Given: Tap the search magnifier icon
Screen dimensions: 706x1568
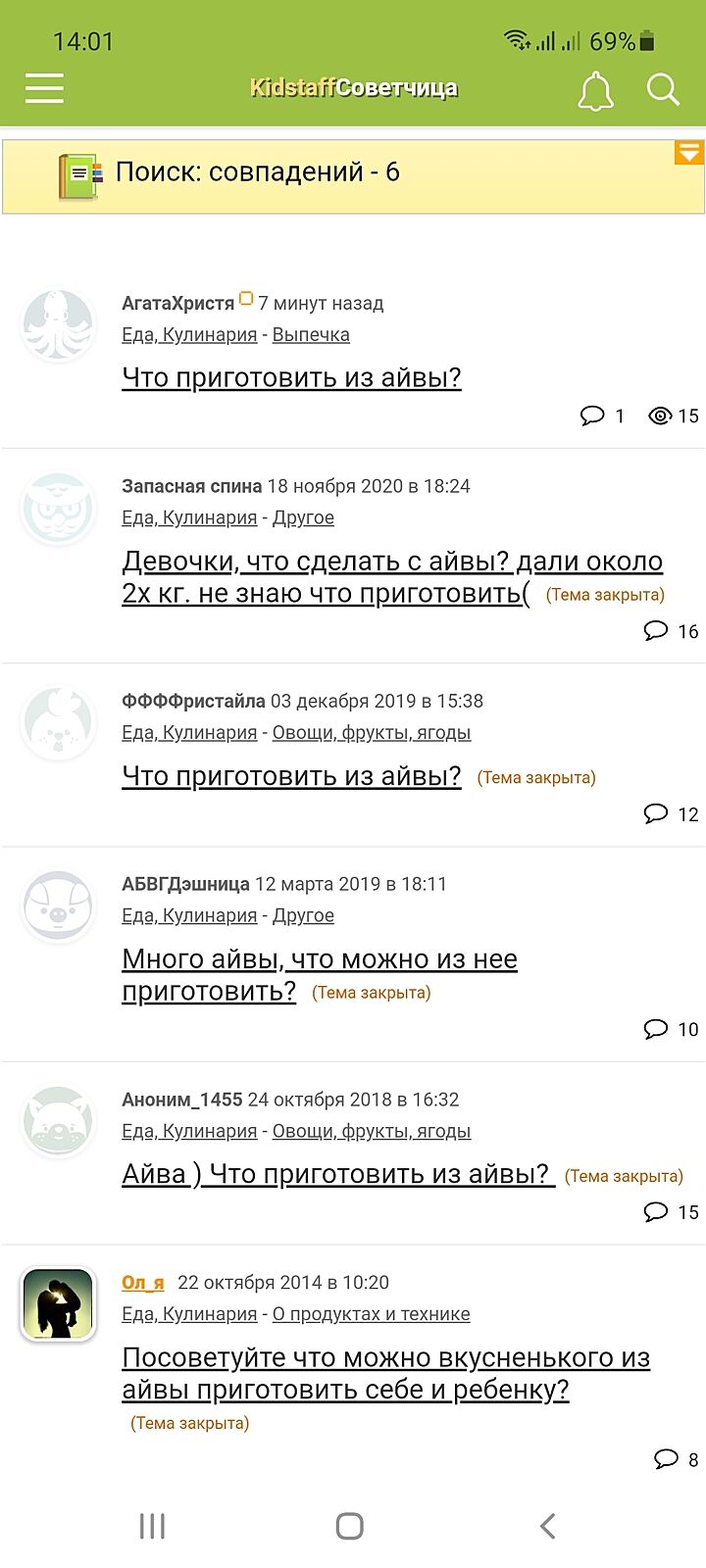Looking at the screenshot, I should click(663, 90).
